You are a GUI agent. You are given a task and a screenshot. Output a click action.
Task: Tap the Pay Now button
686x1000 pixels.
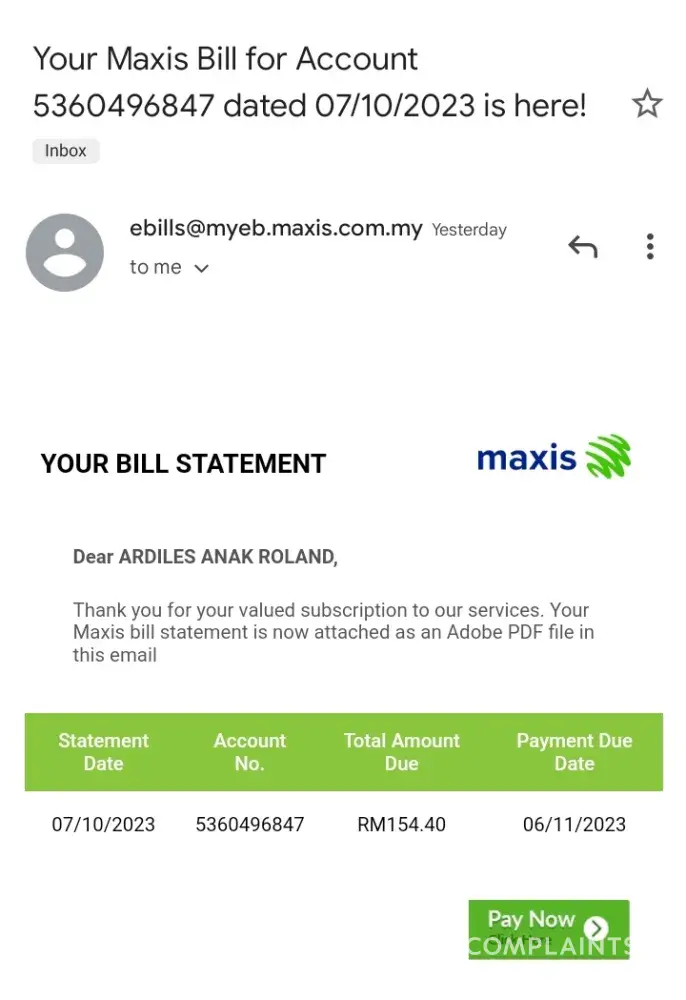coord(548,928)
